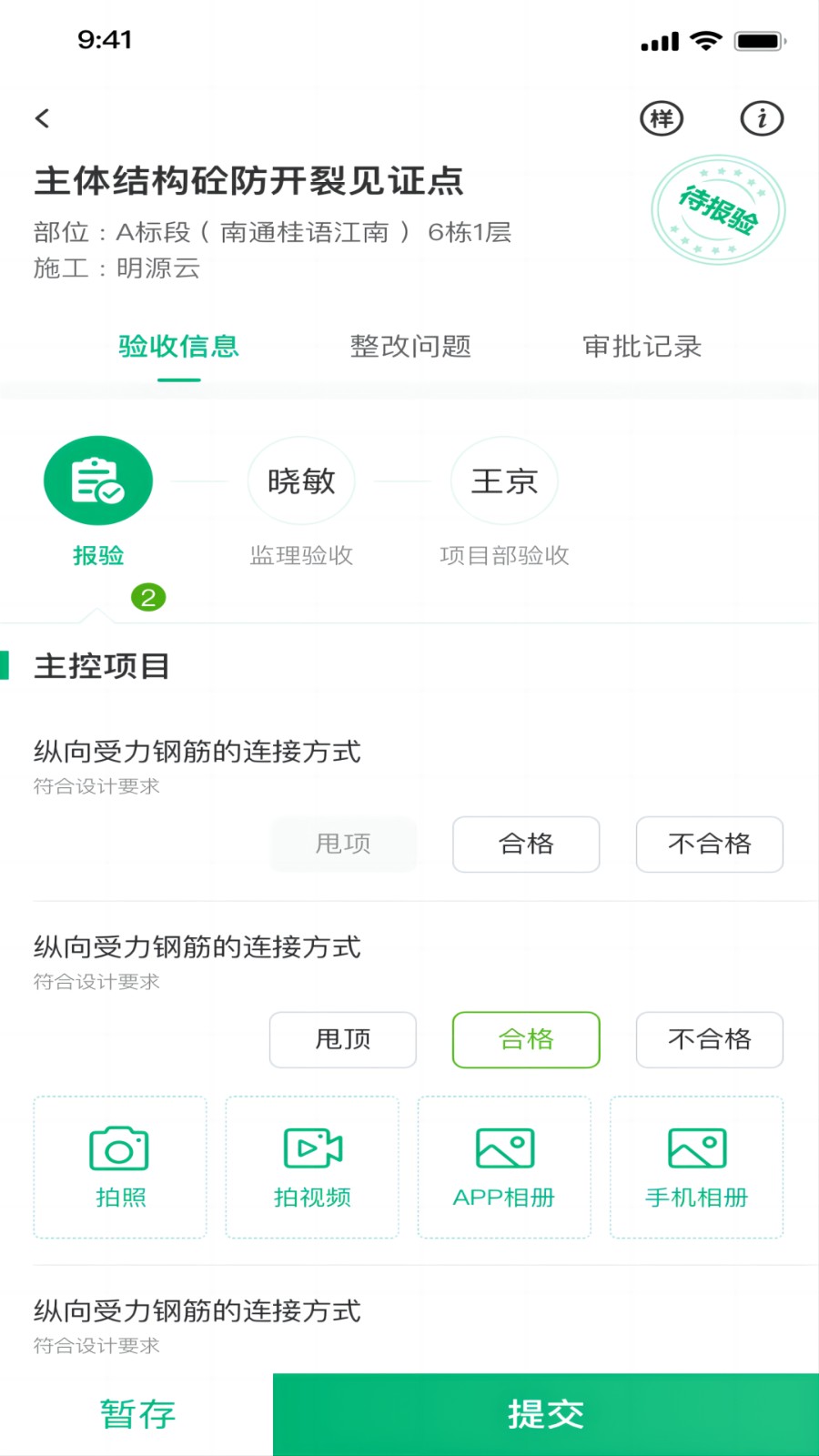Open the 样 sample icon
819x1456 pixels.
[662, 118]
